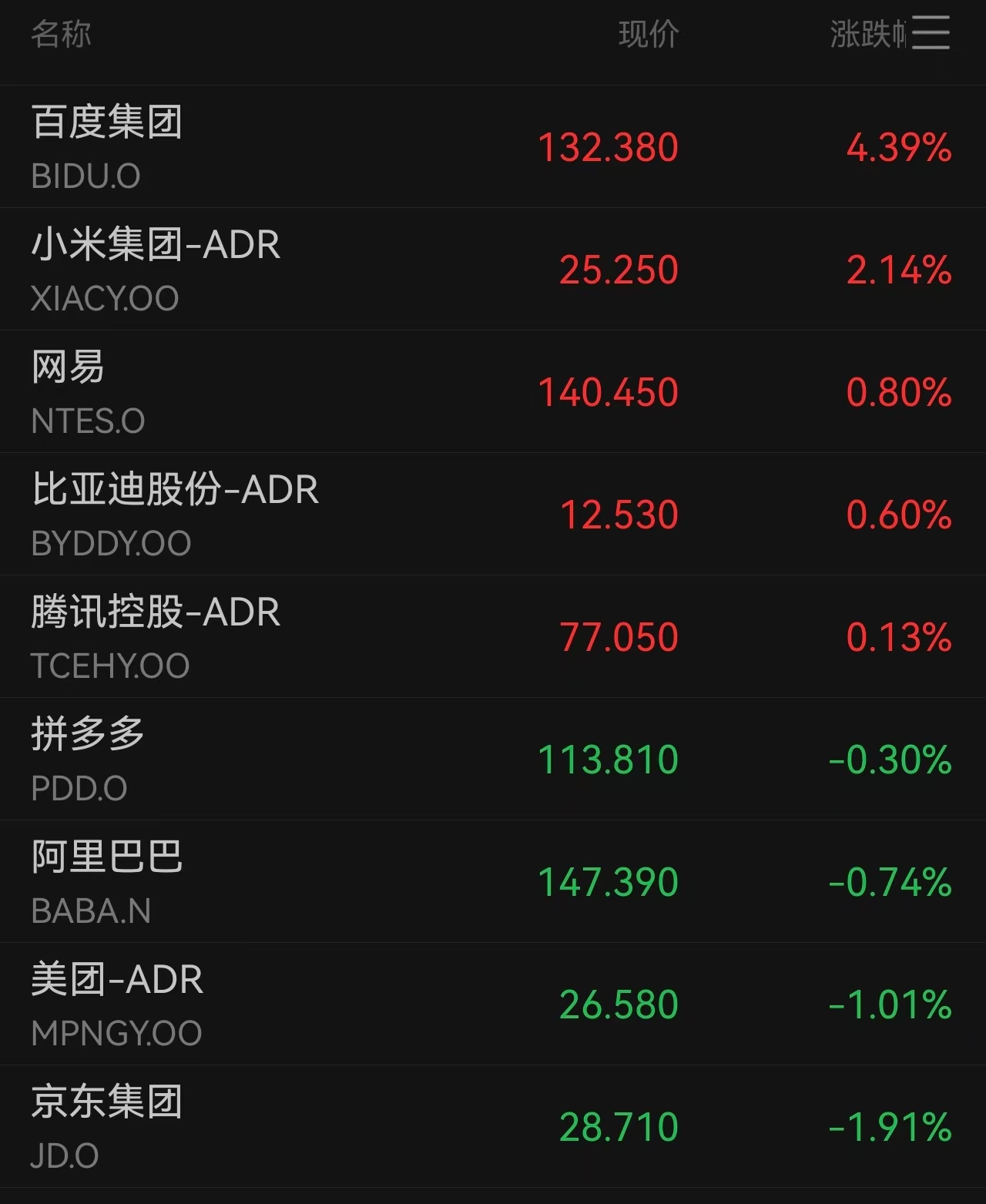Tap the XIACY.OO ticker label
This screenshot has width=986, height=1204.
pyautogui.click(x=107, y=300)
